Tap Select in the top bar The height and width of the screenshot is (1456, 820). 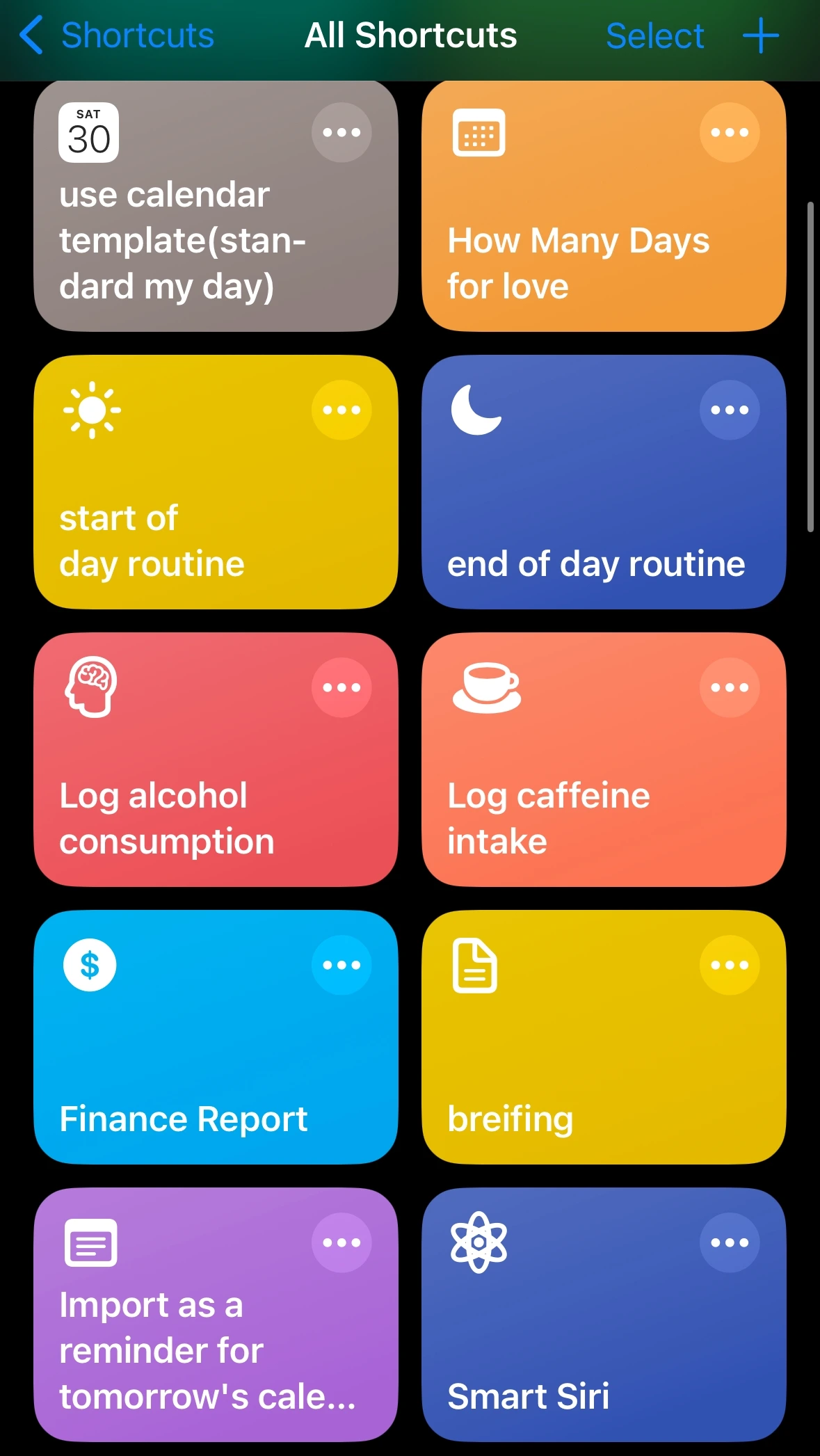coord(654,35)
